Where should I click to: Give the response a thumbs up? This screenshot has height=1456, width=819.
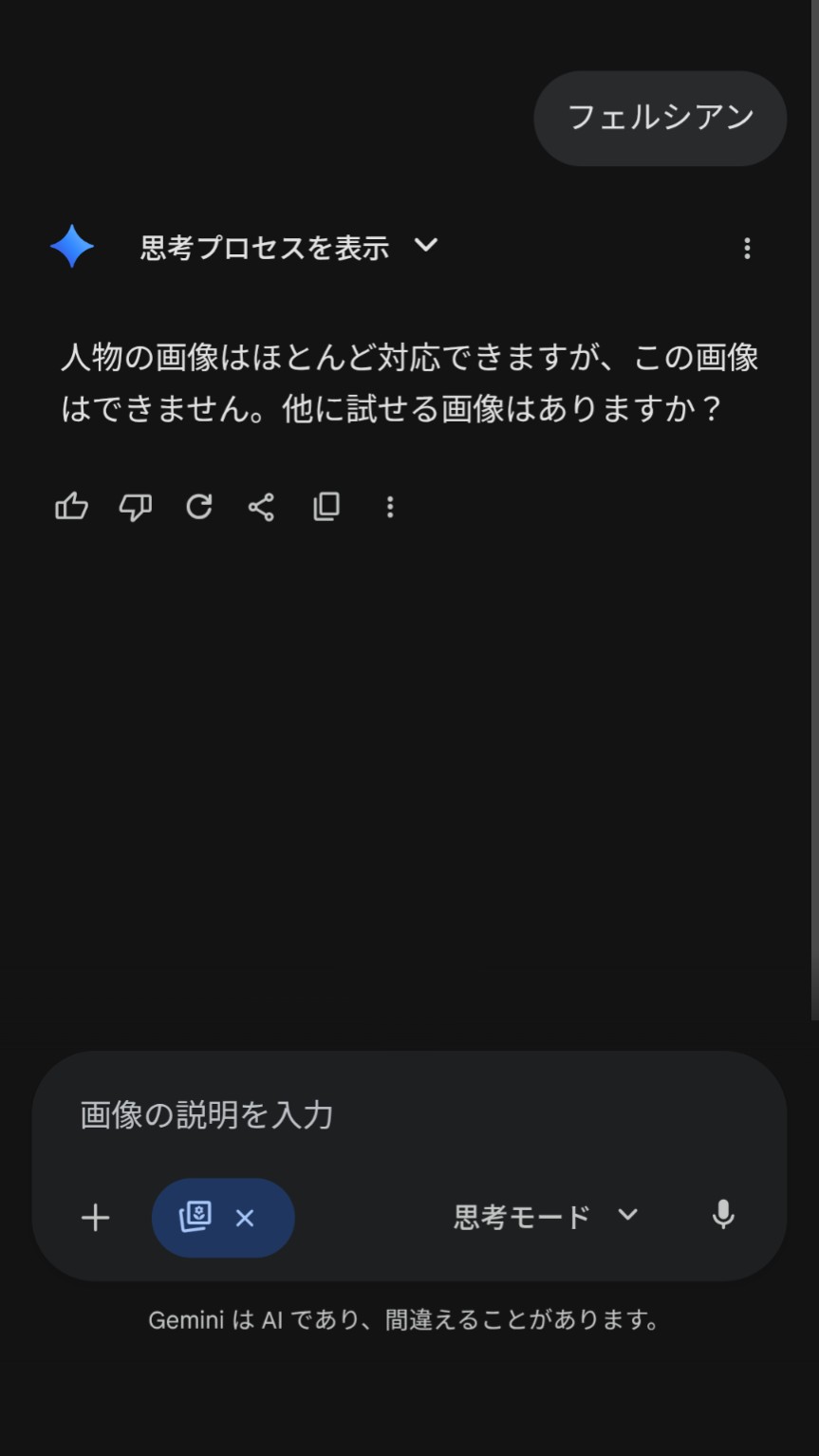[x=71, y=507]
